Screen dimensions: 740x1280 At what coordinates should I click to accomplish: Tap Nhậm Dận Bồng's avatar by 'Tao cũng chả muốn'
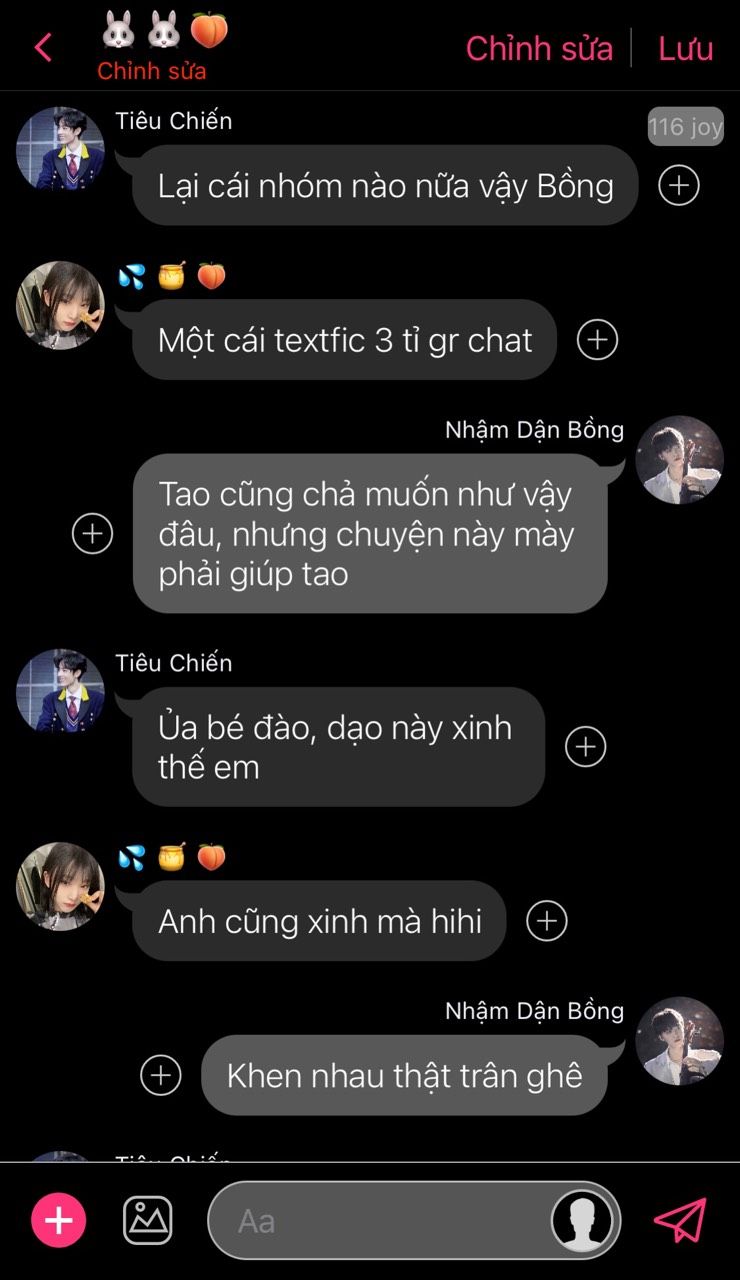point(680,460)
